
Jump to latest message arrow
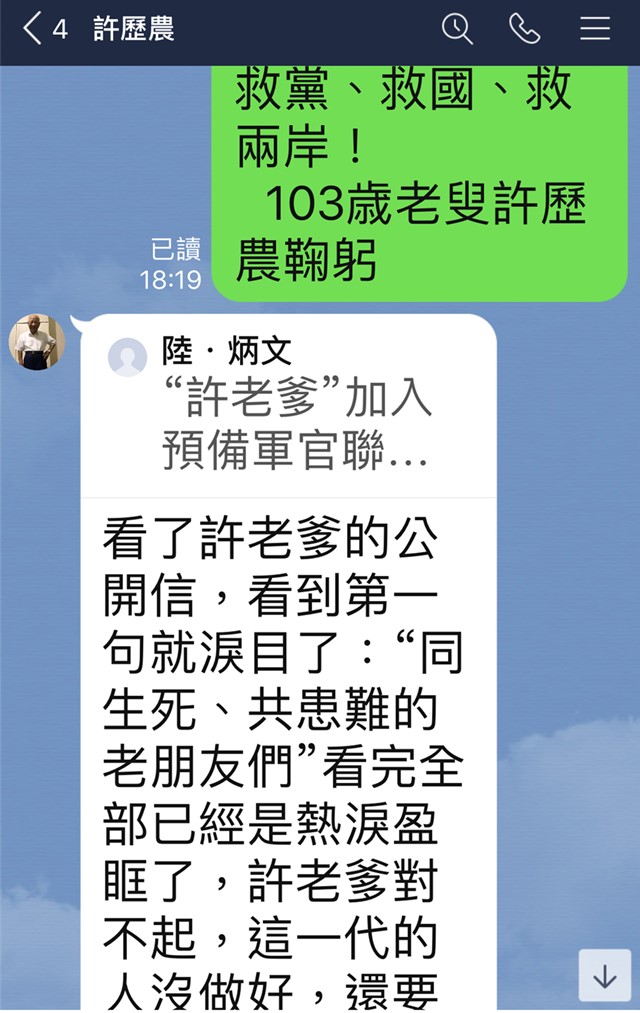[605, 975]
